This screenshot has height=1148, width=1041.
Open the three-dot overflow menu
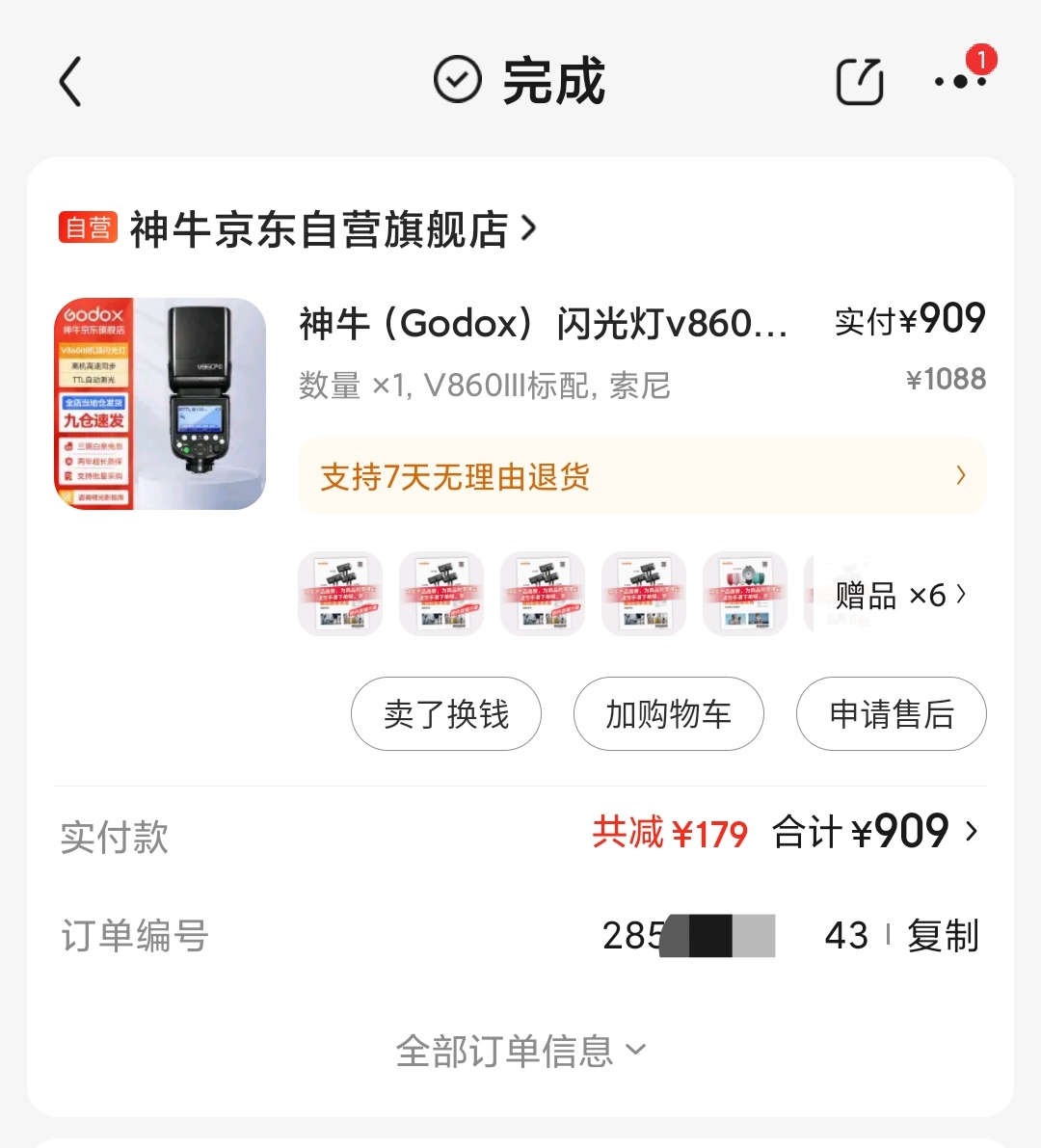point(960,81)
